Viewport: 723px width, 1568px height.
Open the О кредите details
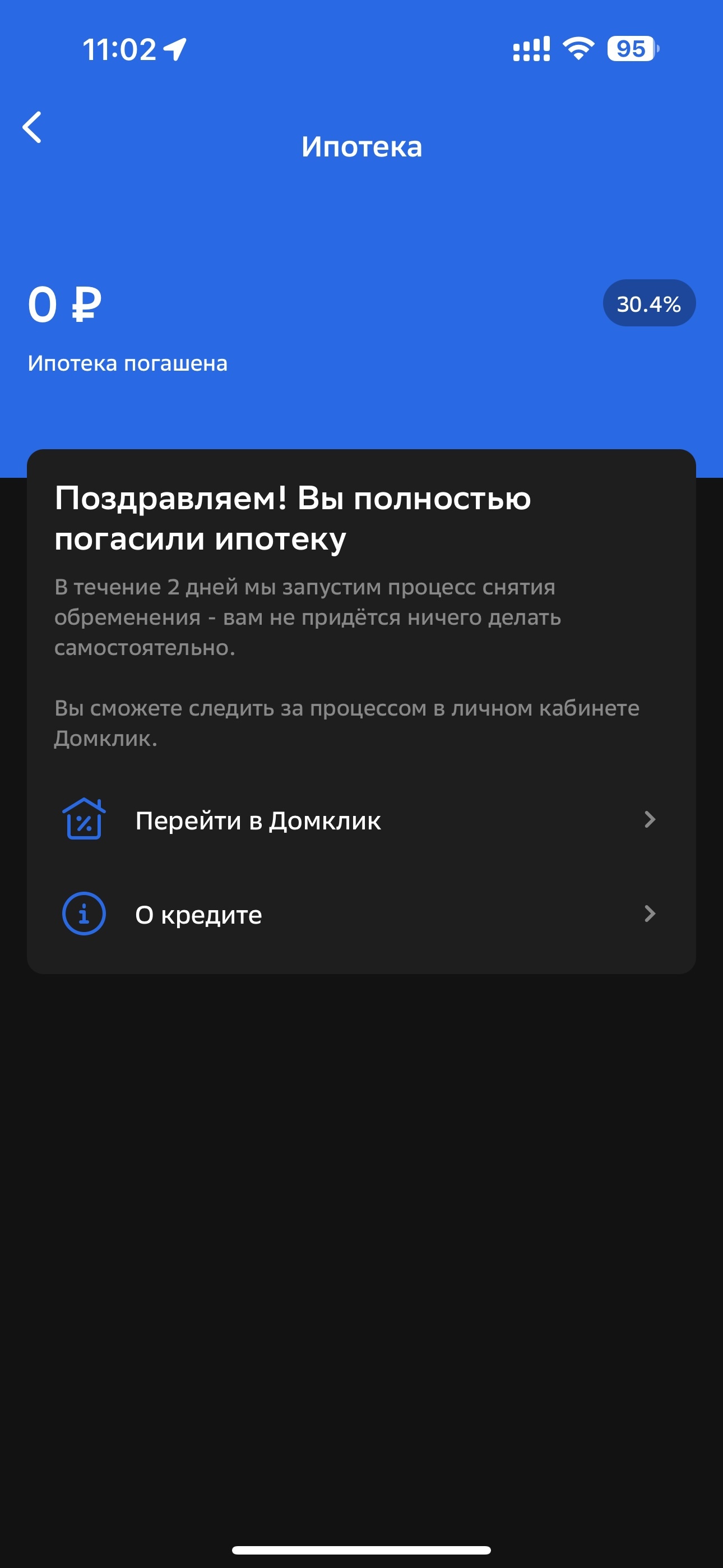click(360, 914)
